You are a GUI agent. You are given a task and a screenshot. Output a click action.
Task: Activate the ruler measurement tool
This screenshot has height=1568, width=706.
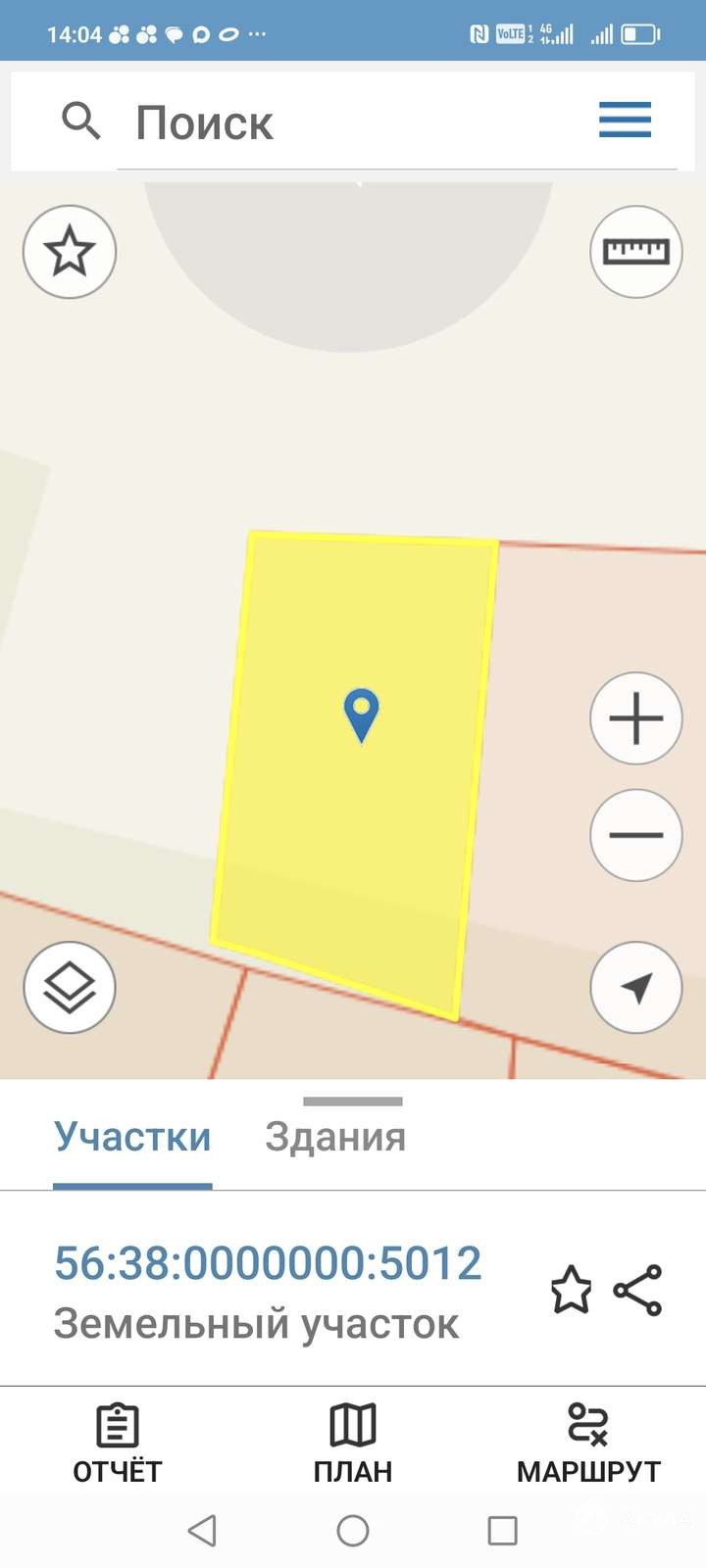(635, 252)
